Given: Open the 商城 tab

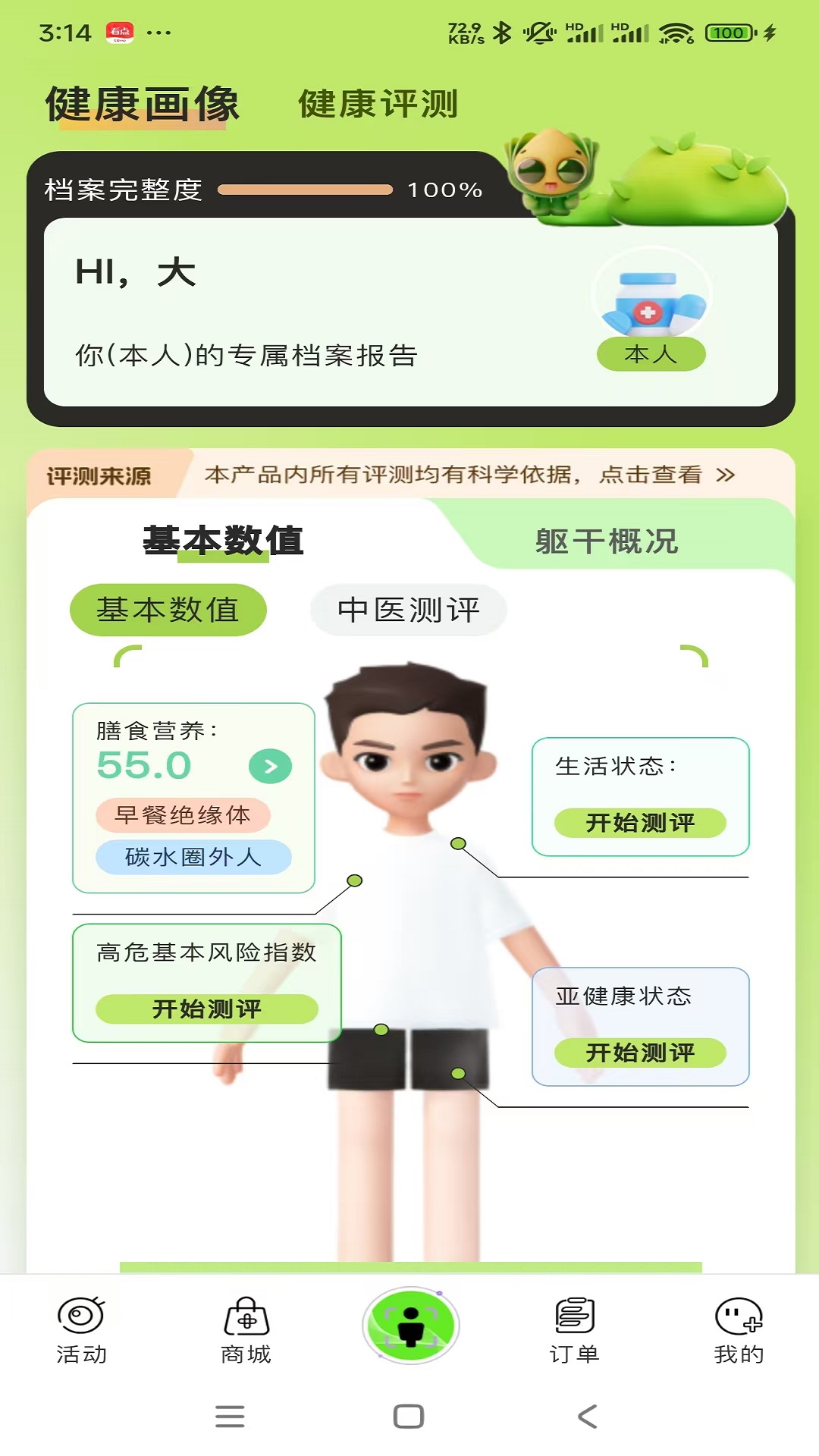Looking at the screenshot, I should [x=246, y=1330].
